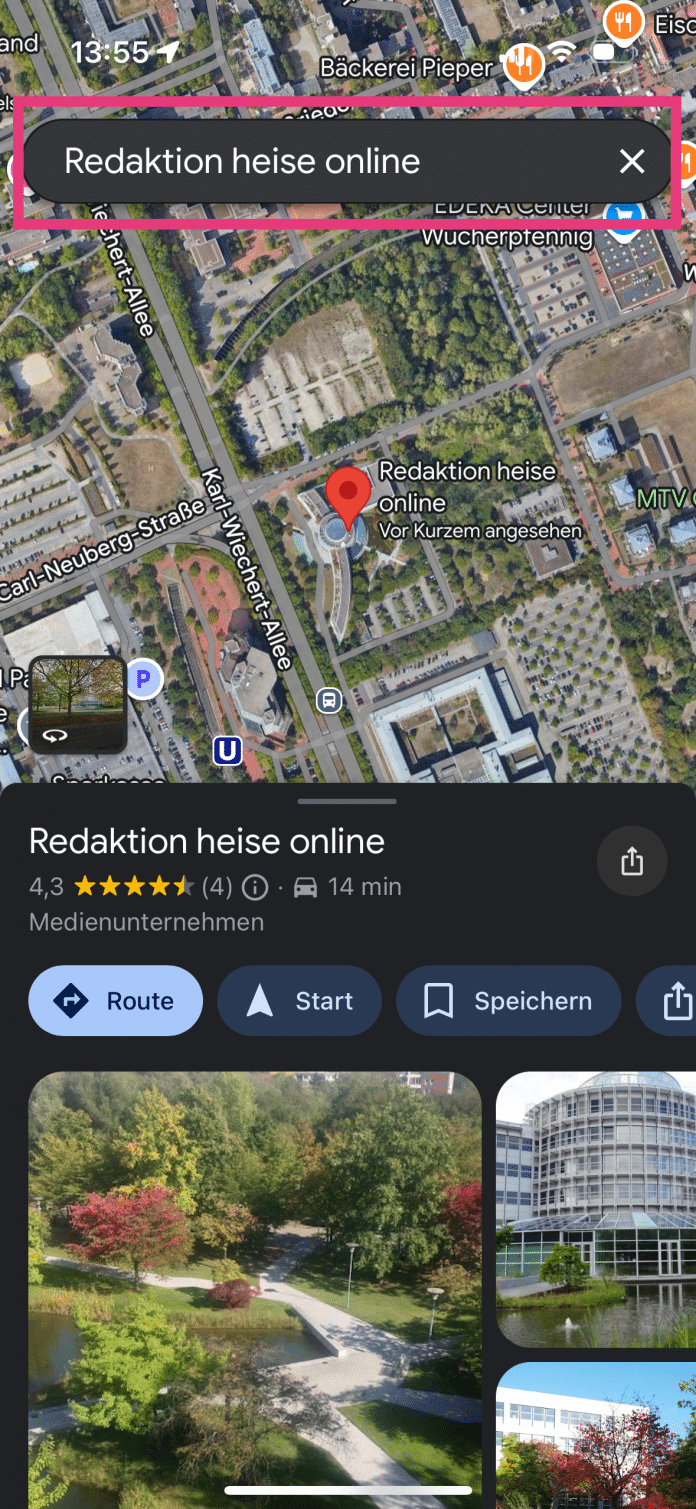Select the bus stop marker on Karl-Wiechert-Allee
The height and width of the screenshot is (1509, 696).
point(329,701)
